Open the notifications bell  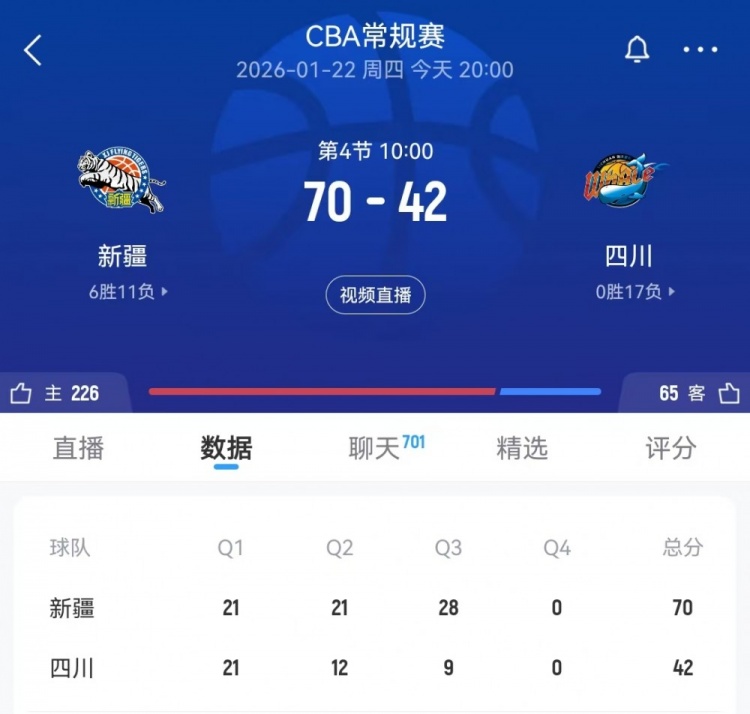637,50
